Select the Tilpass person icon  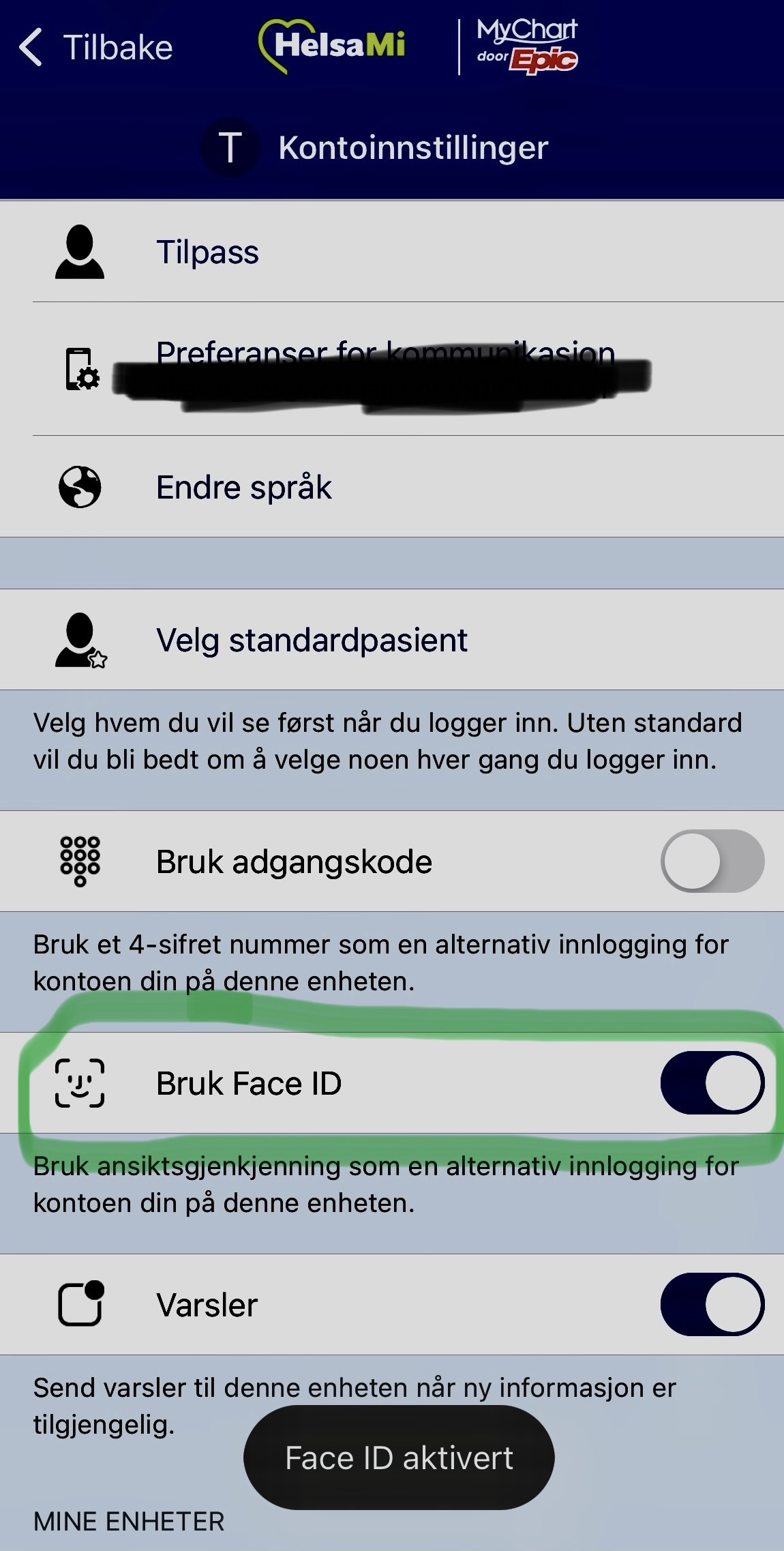(78, 252)
